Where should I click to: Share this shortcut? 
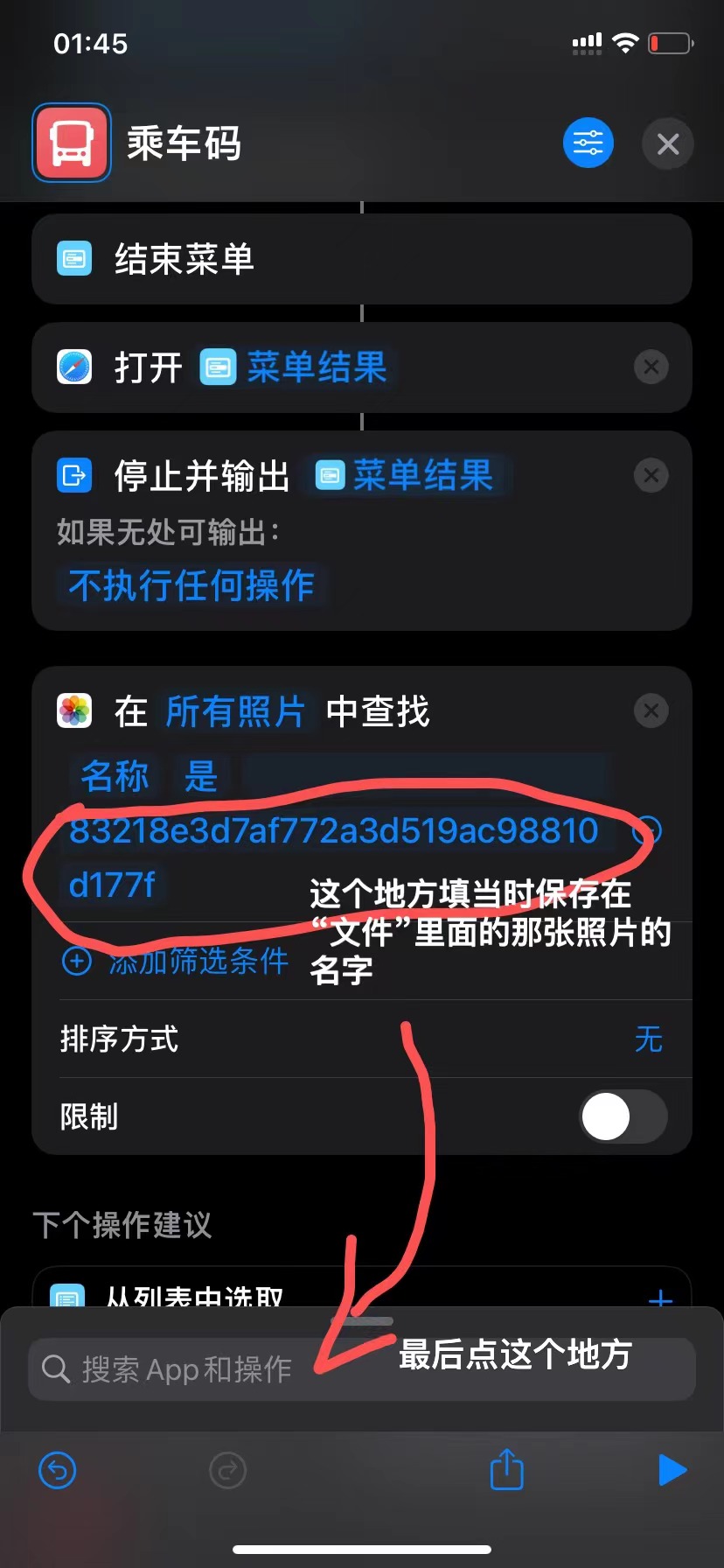506,1469
